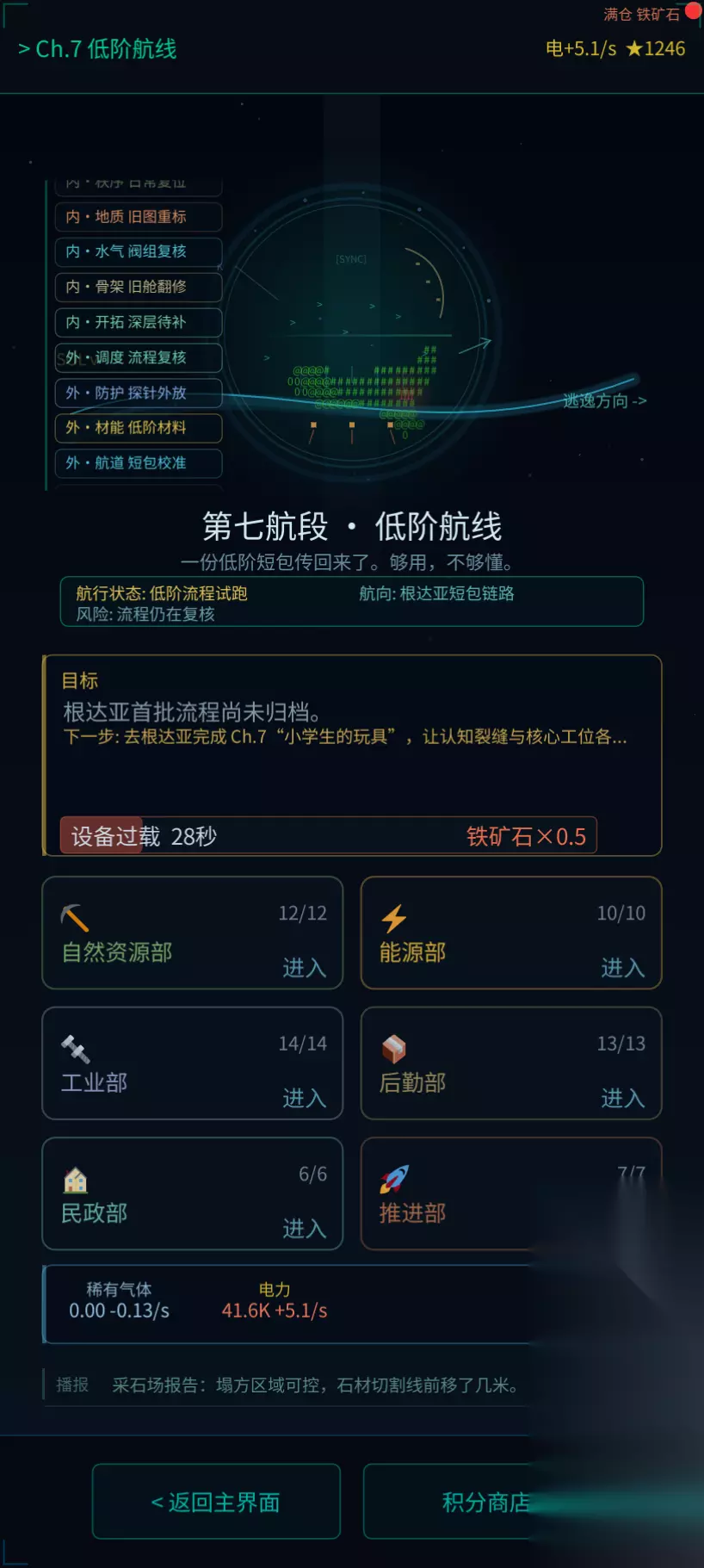Open 内·骨架 旧舱翻修 item

(x=139, y=287)
